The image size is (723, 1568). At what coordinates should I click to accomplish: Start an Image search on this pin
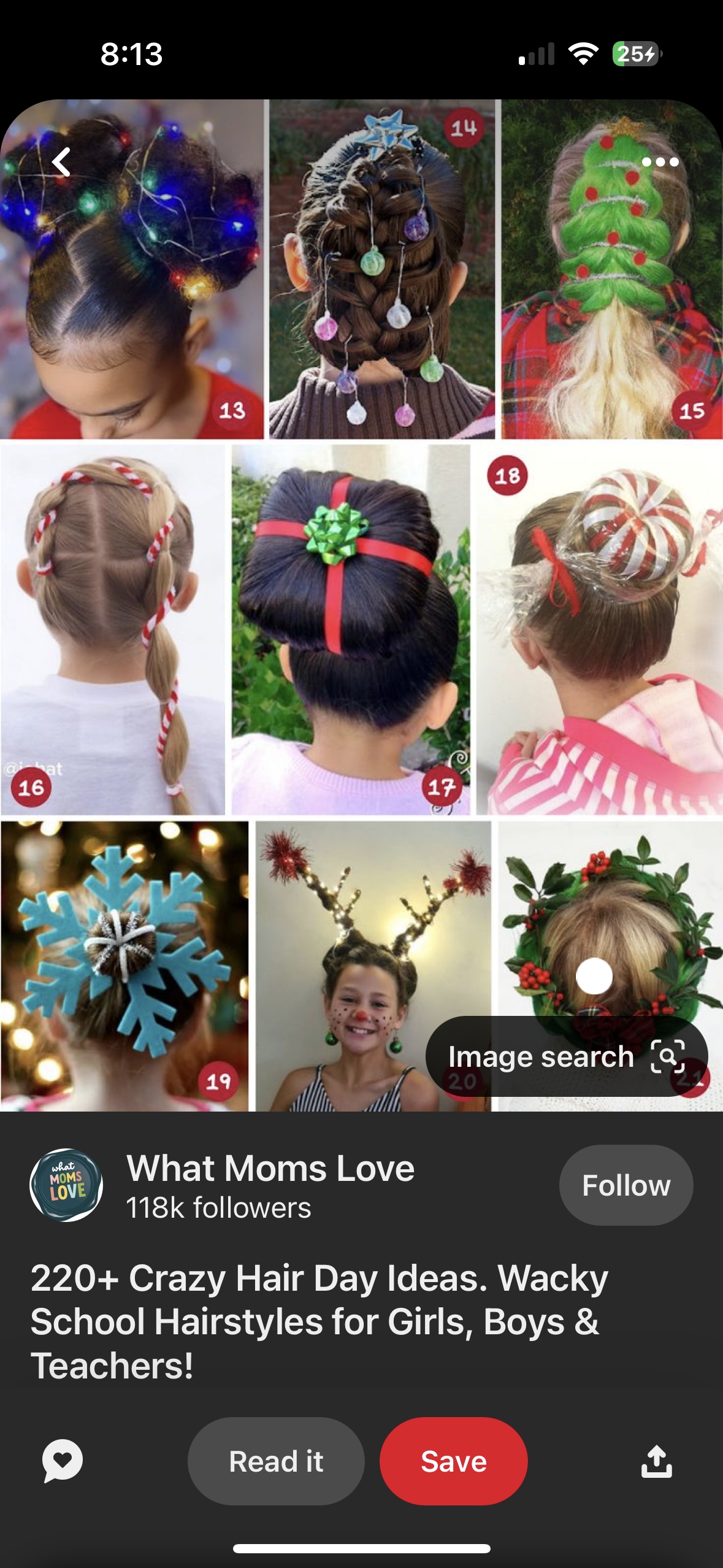coord(567,1056)
